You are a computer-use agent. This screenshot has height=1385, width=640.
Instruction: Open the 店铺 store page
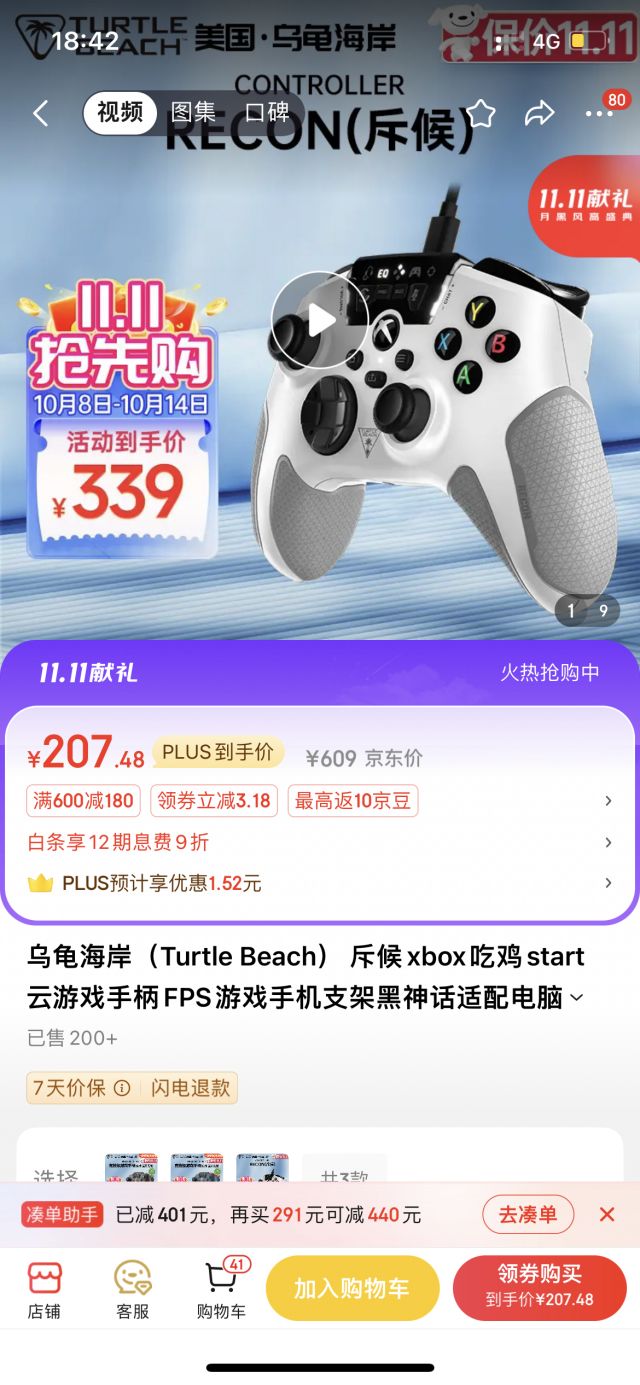(44, 1290)
